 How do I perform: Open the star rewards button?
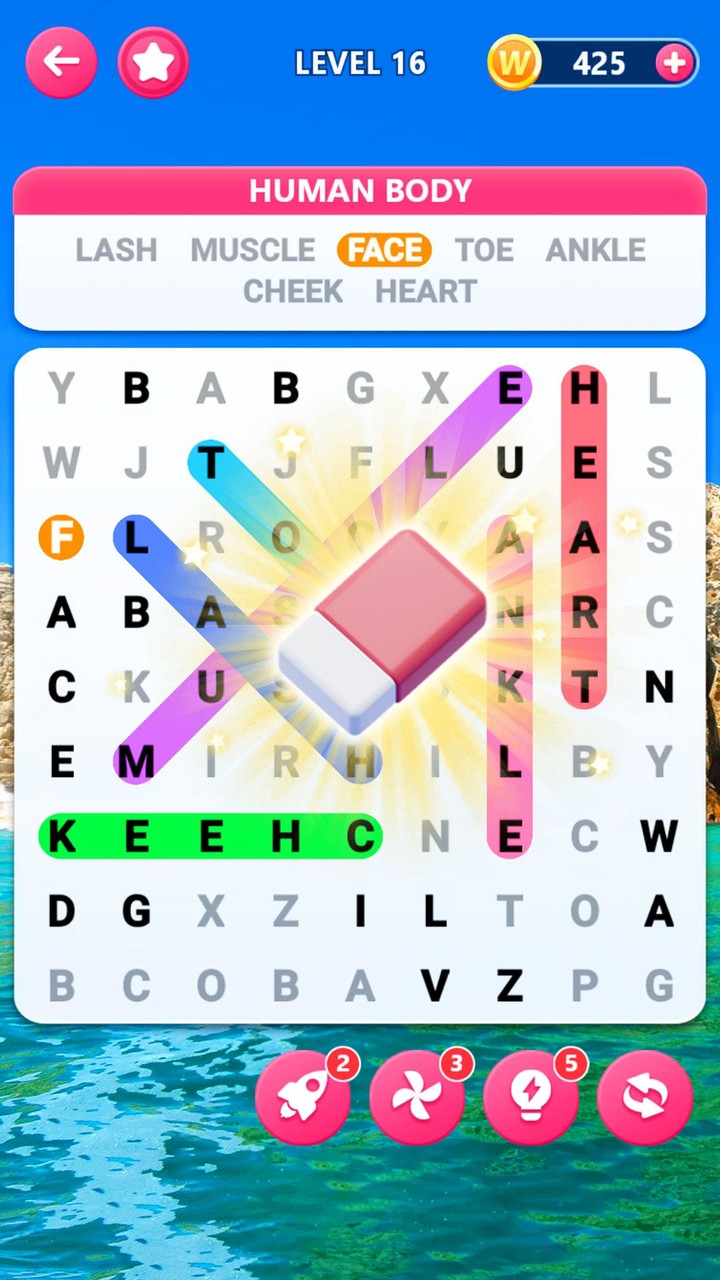152,62
